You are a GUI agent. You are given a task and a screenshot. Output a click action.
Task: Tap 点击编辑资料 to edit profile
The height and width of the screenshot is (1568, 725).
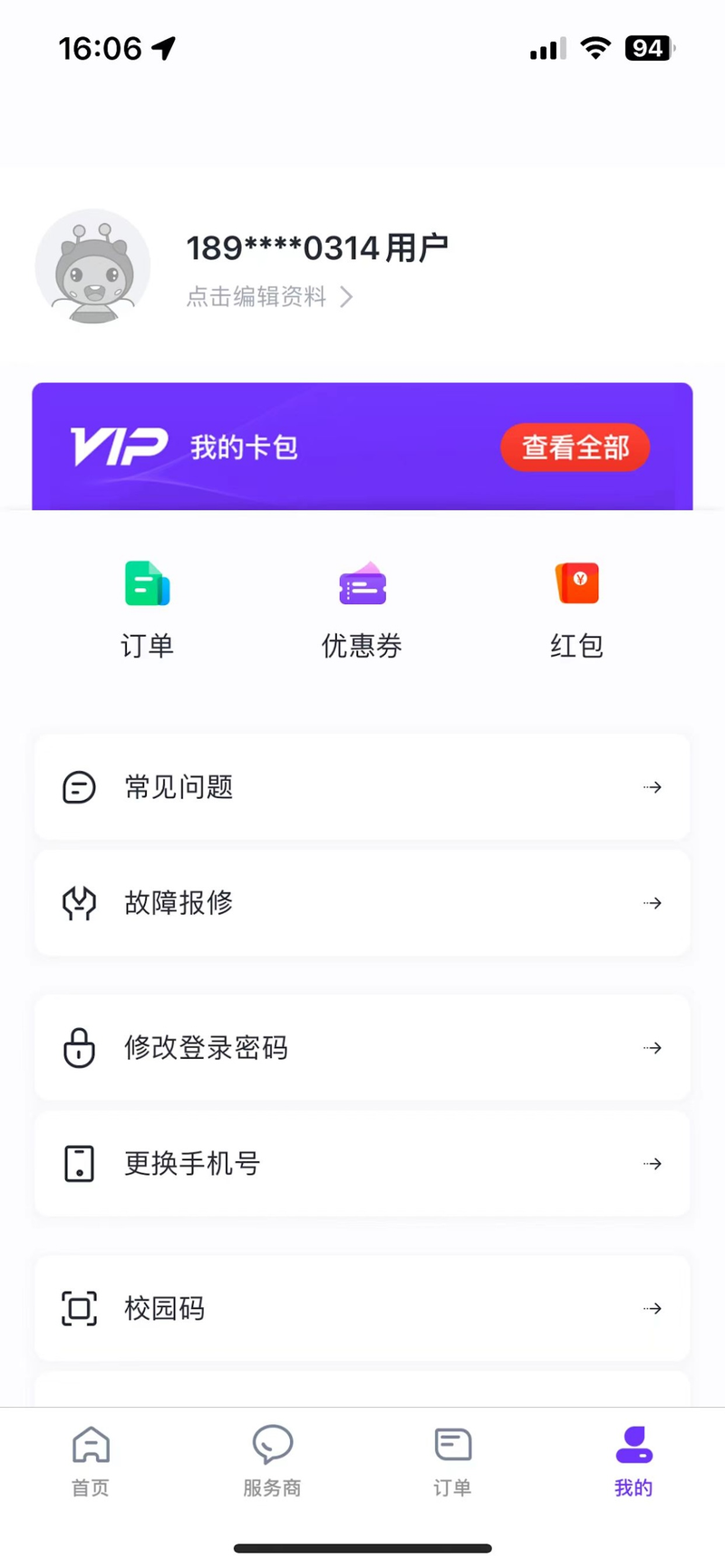coord(269,297)
